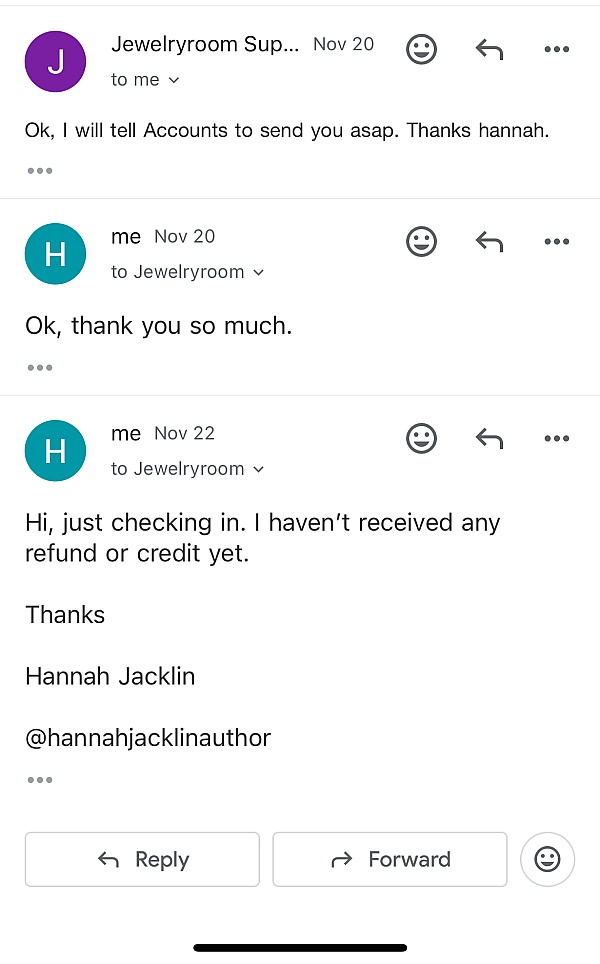Screen dimensions: 600x964
Task: Open more options for the Nov 22 message
Action: (556, 438)
